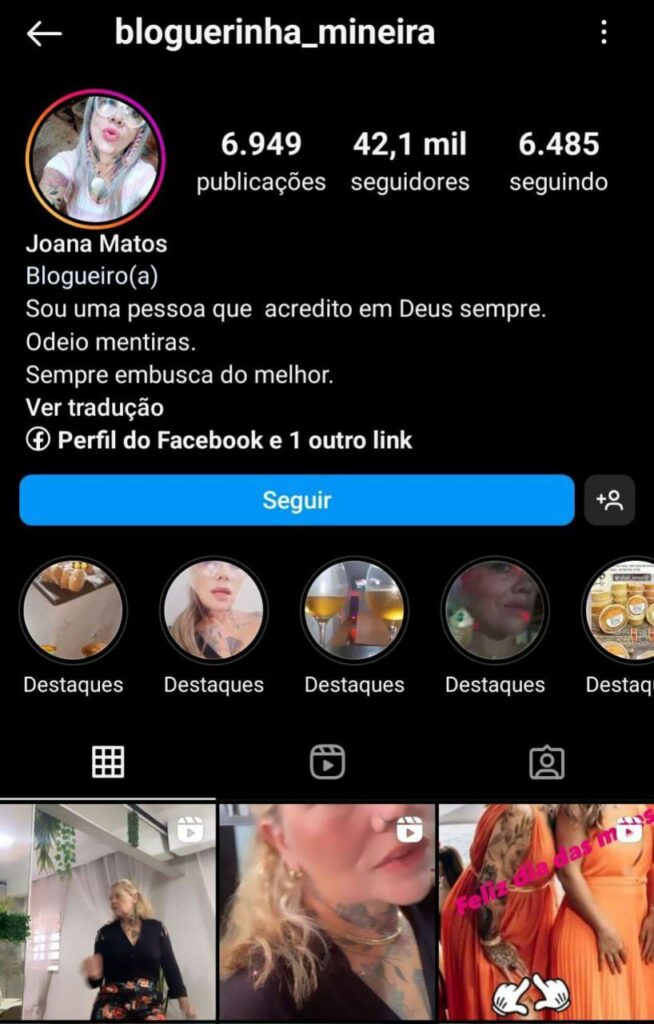Image resolution: width=654 pixels, height=1024 pixels.
Task: Open the three-dot overflow menu
Action: [604, 33]
